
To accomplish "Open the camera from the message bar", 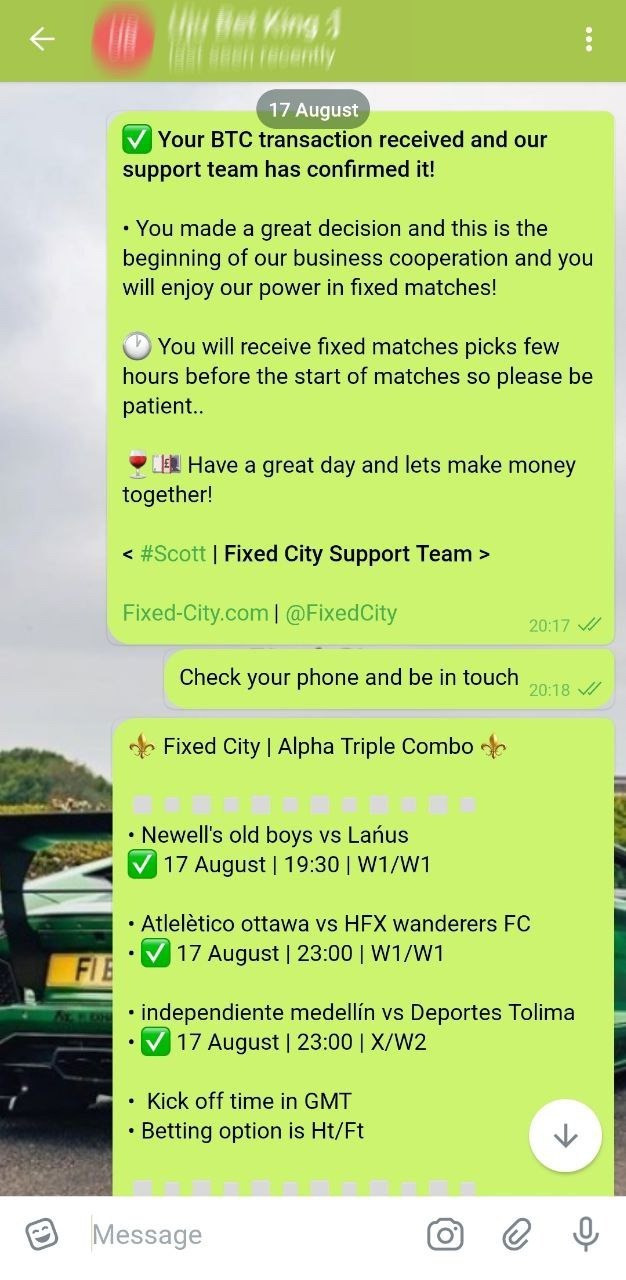I will coord(445,1236).
